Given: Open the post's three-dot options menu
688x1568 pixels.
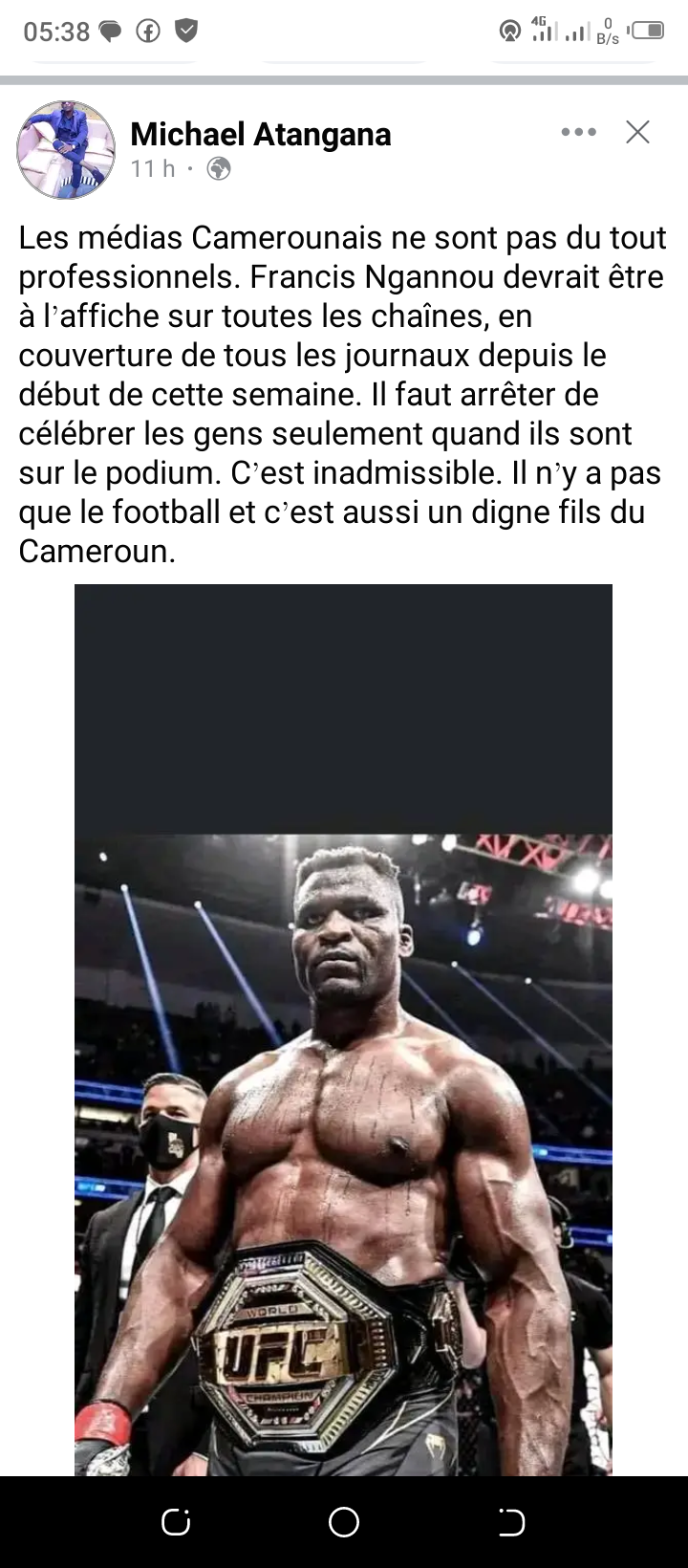Looking at the screenshot, I should click(578, 132).
